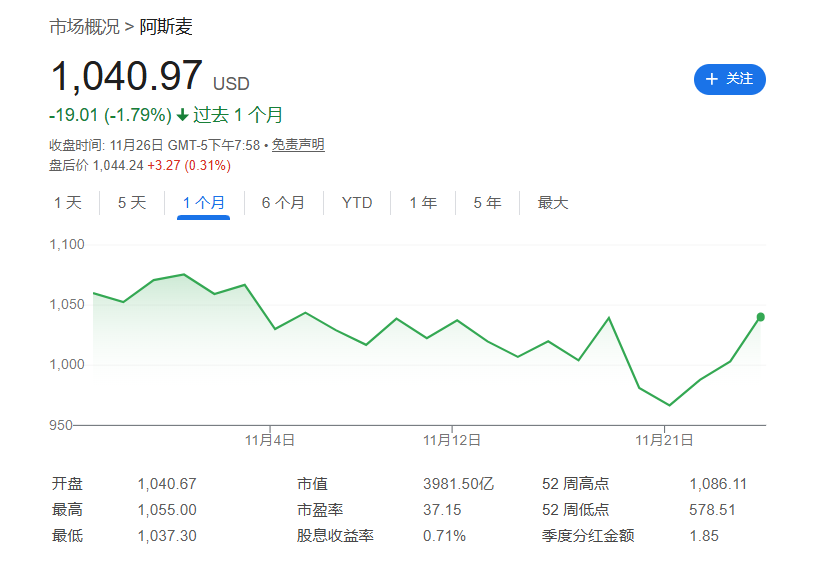Viewport: 816px width, 564px height.
Task: Show the 6 个月 price chart
Action: point(283,203)
